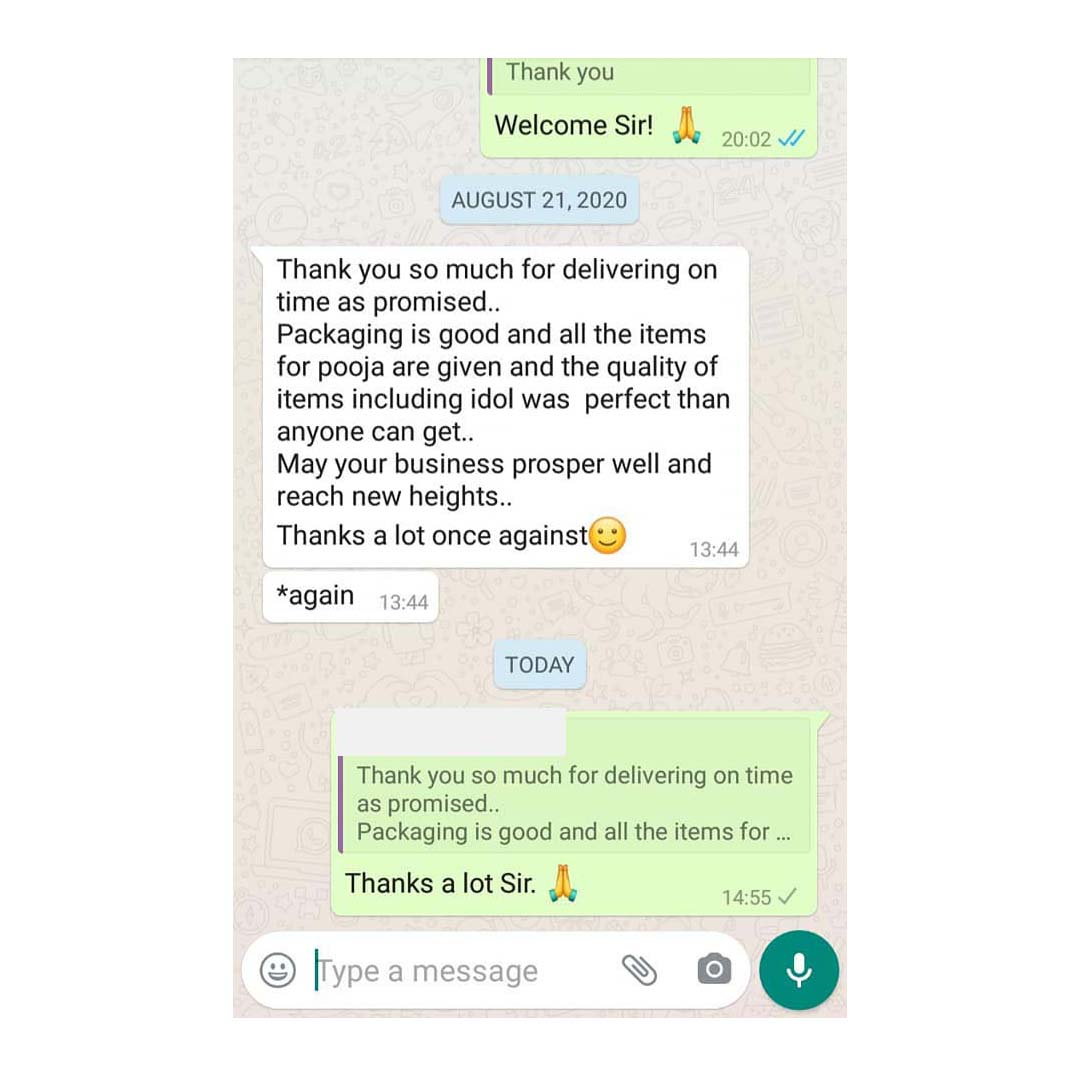This screenshot has height=1080, width=1080.
Task: Tap the microphone voice message button
Action: (798, 970)
